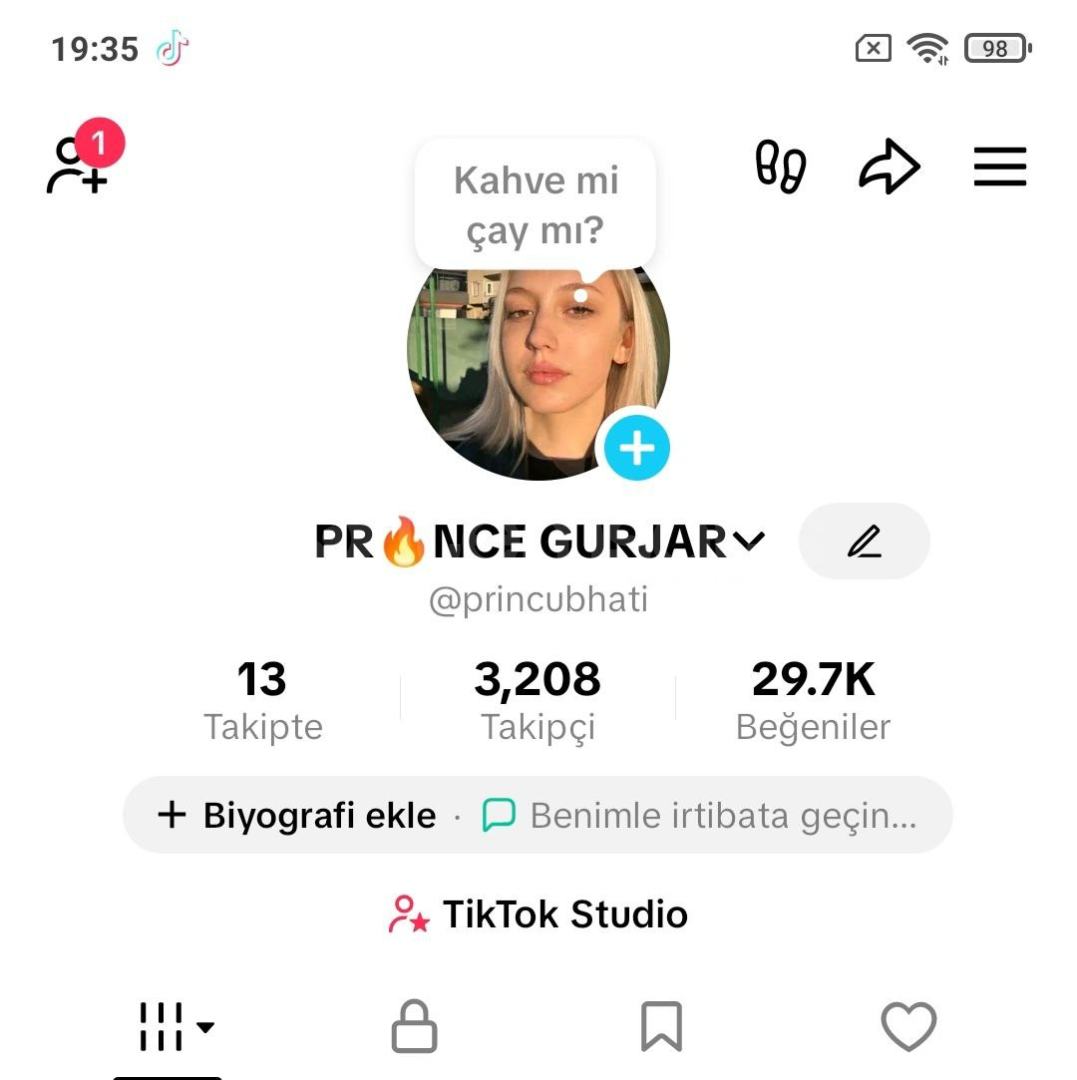
Task: Open TikTok Studio
Action: (538, 914)
